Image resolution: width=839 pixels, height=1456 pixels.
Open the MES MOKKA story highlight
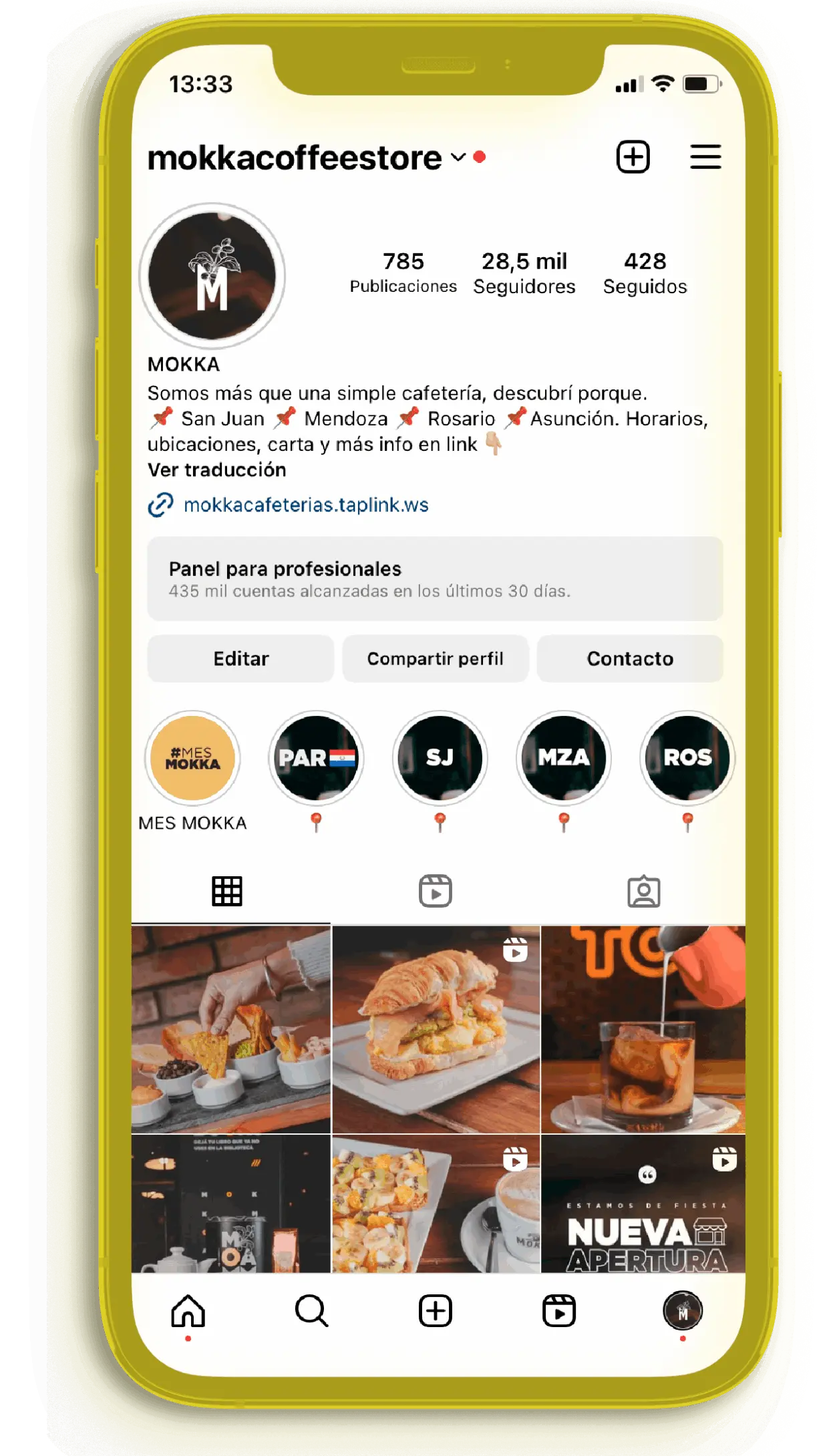(x=193, y=759)
